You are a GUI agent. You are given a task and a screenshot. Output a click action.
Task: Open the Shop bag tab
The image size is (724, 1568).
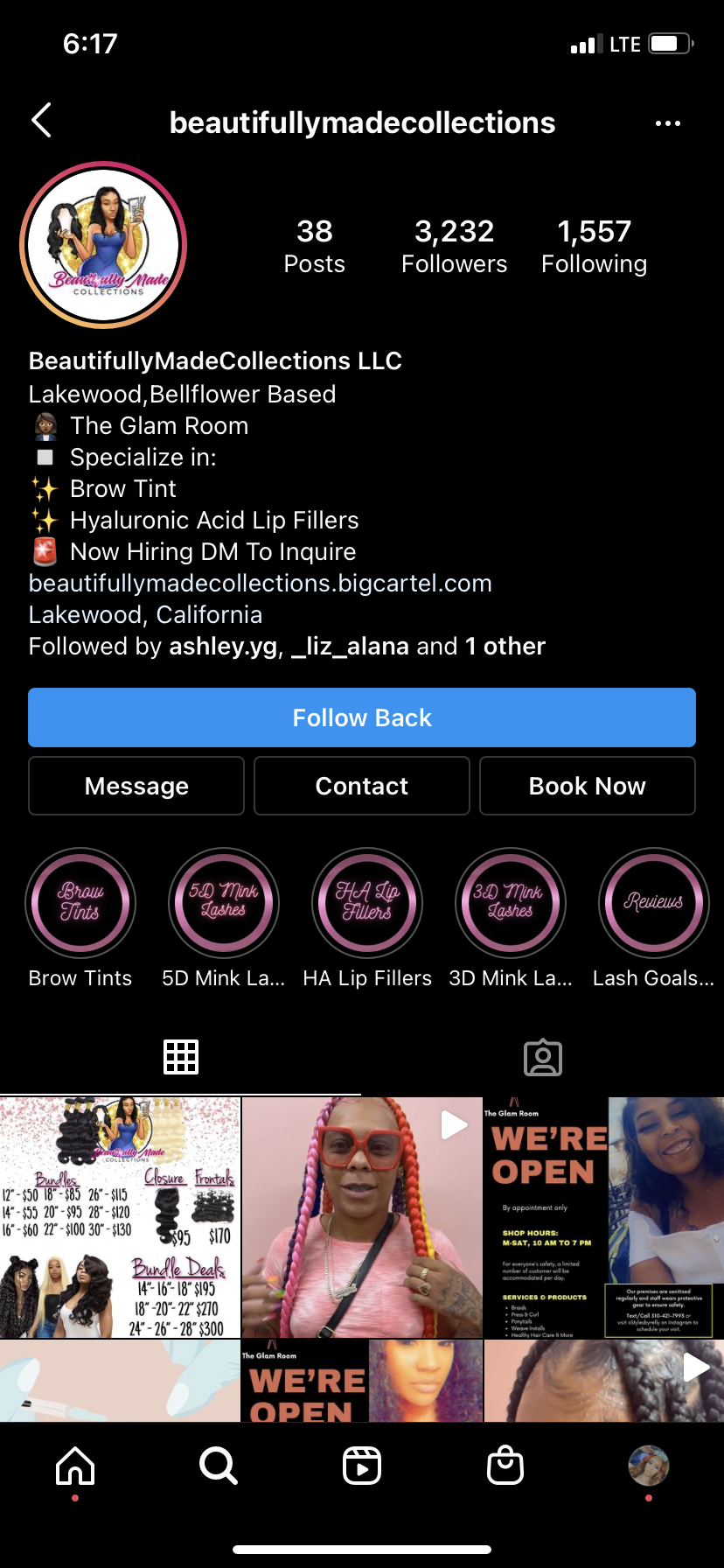click(x=505, y=1466)
